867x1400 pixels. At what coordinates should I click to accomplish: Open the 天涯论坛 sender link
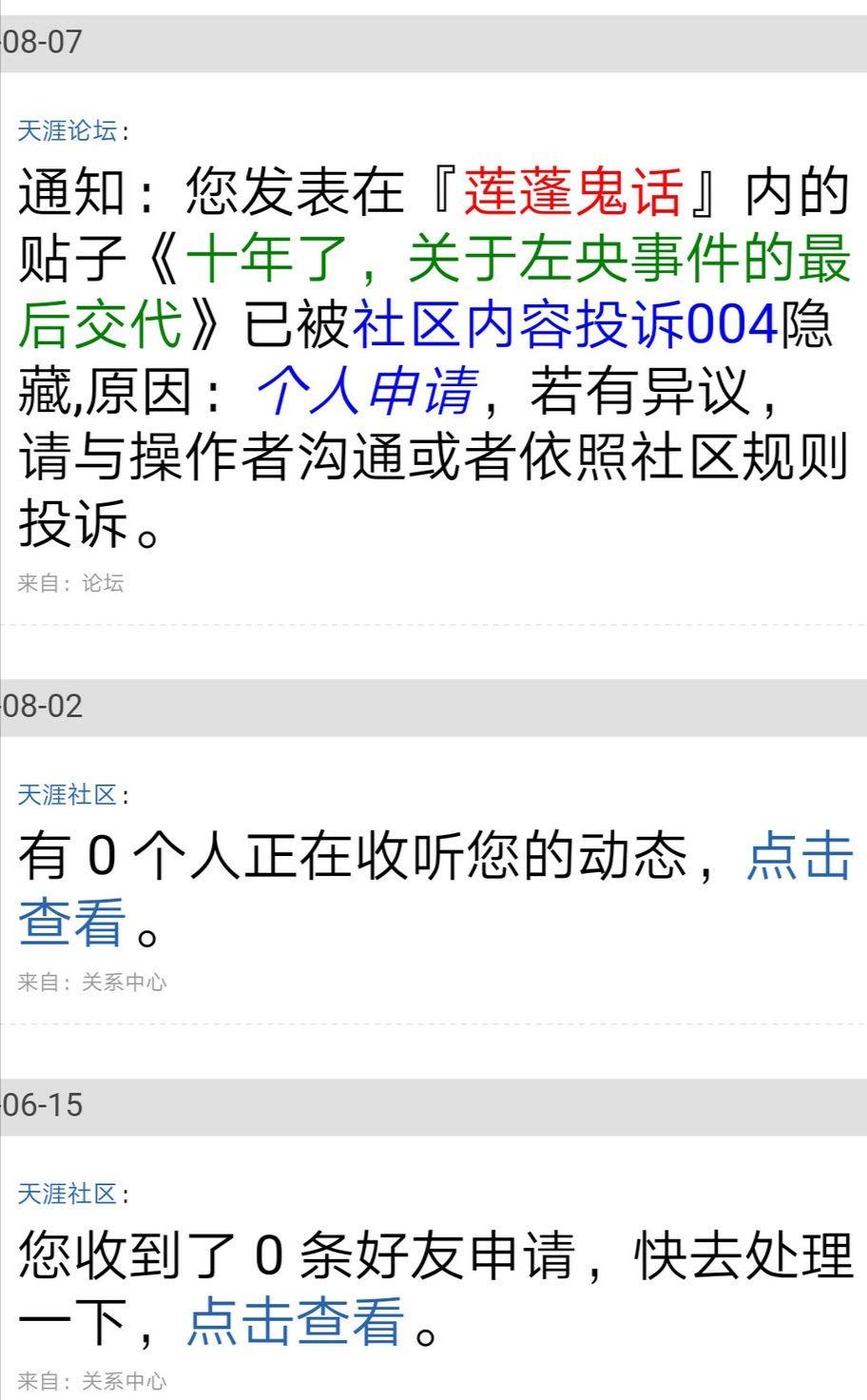click(67, 130)
